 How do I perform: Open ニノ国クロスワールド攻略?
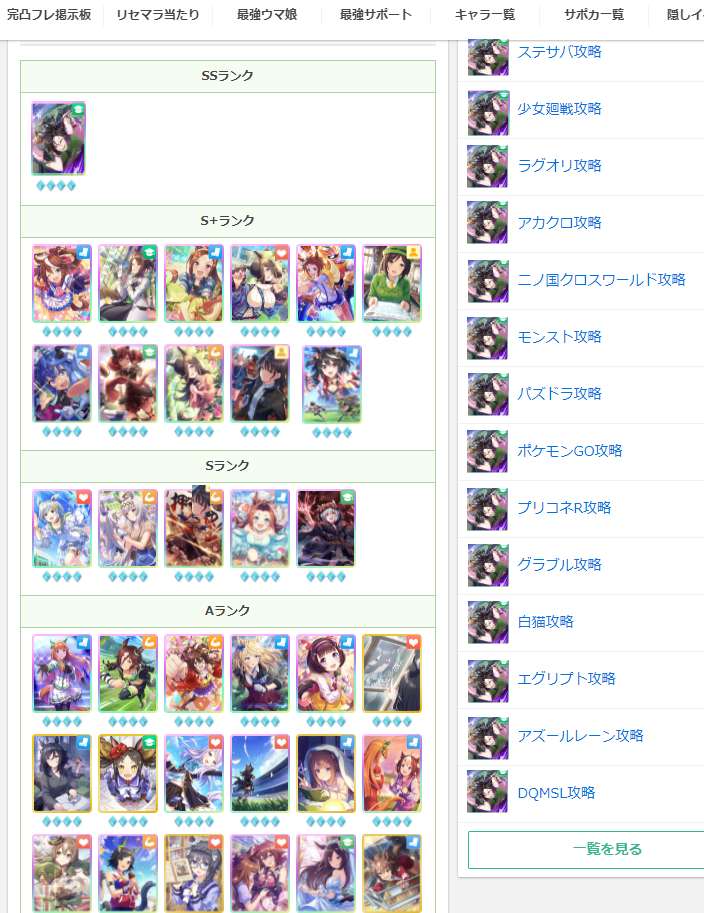(x=602, y=280)
